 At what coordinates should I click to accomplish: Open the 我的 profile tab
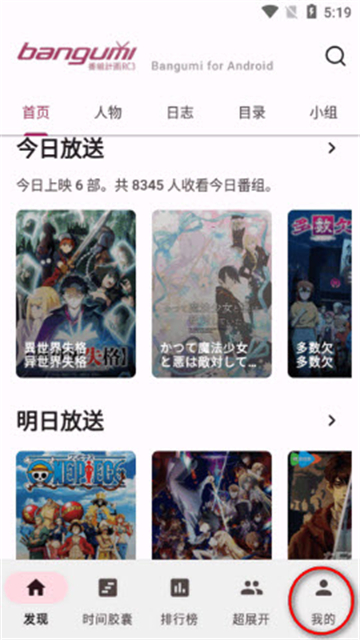coord(323,600)
